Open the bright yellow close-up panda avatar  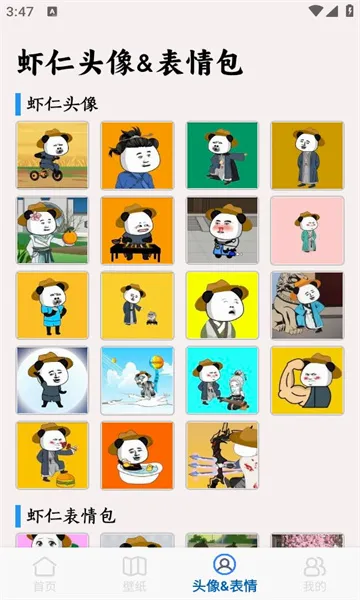(x=222, y=305)
